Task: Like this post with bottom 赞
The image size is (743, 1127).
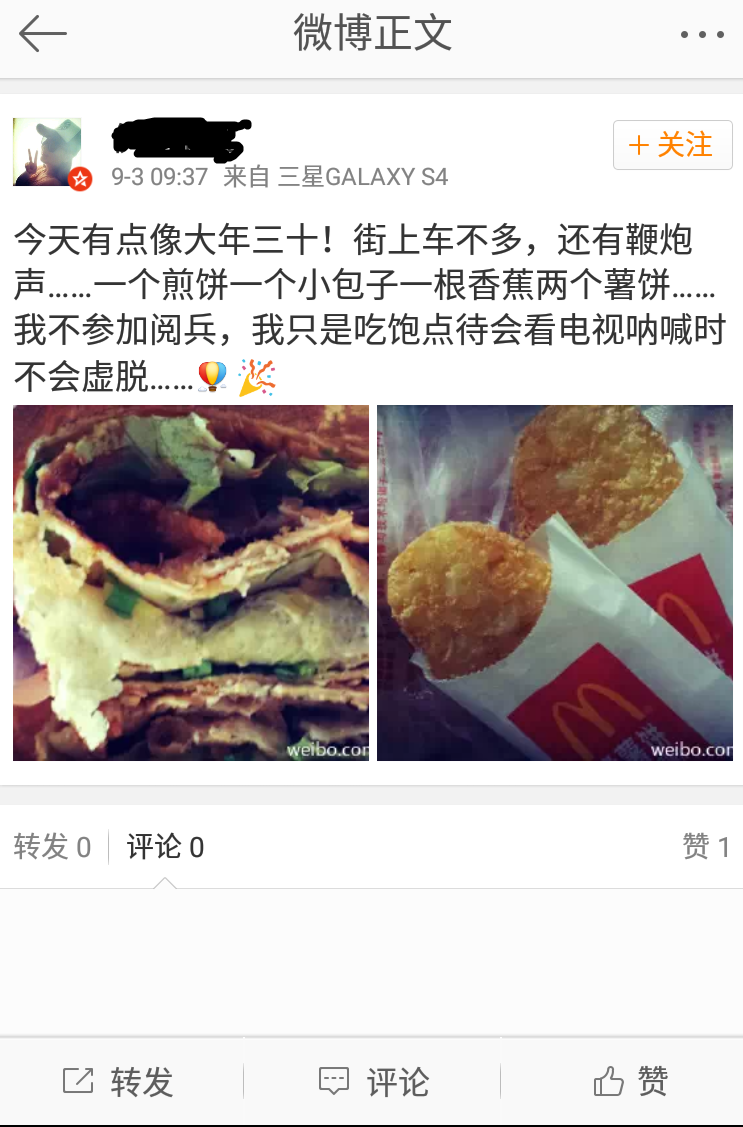Action: click(x=630, y=1081)
